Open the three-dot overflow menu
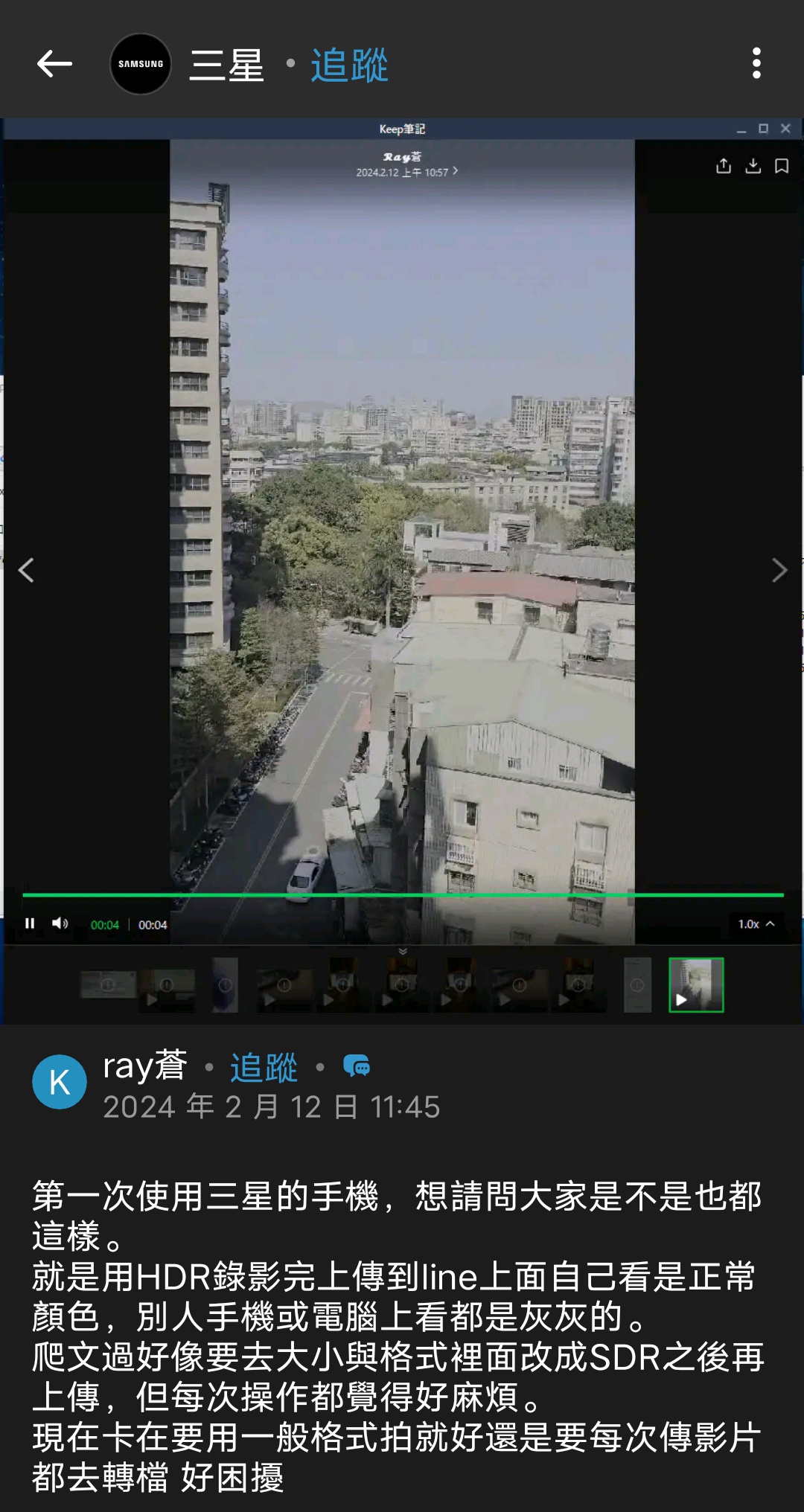The width and height of the screenshot is (804, 1512). pos(756,64)
